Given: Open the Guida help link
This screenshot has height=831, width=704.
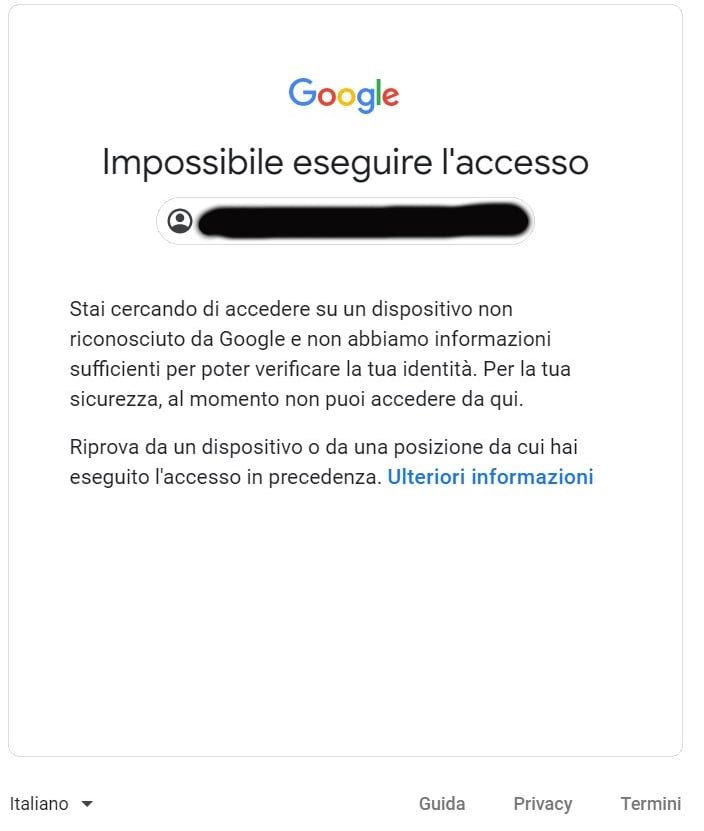Looking at the screenshot, I should click(441, 804).
